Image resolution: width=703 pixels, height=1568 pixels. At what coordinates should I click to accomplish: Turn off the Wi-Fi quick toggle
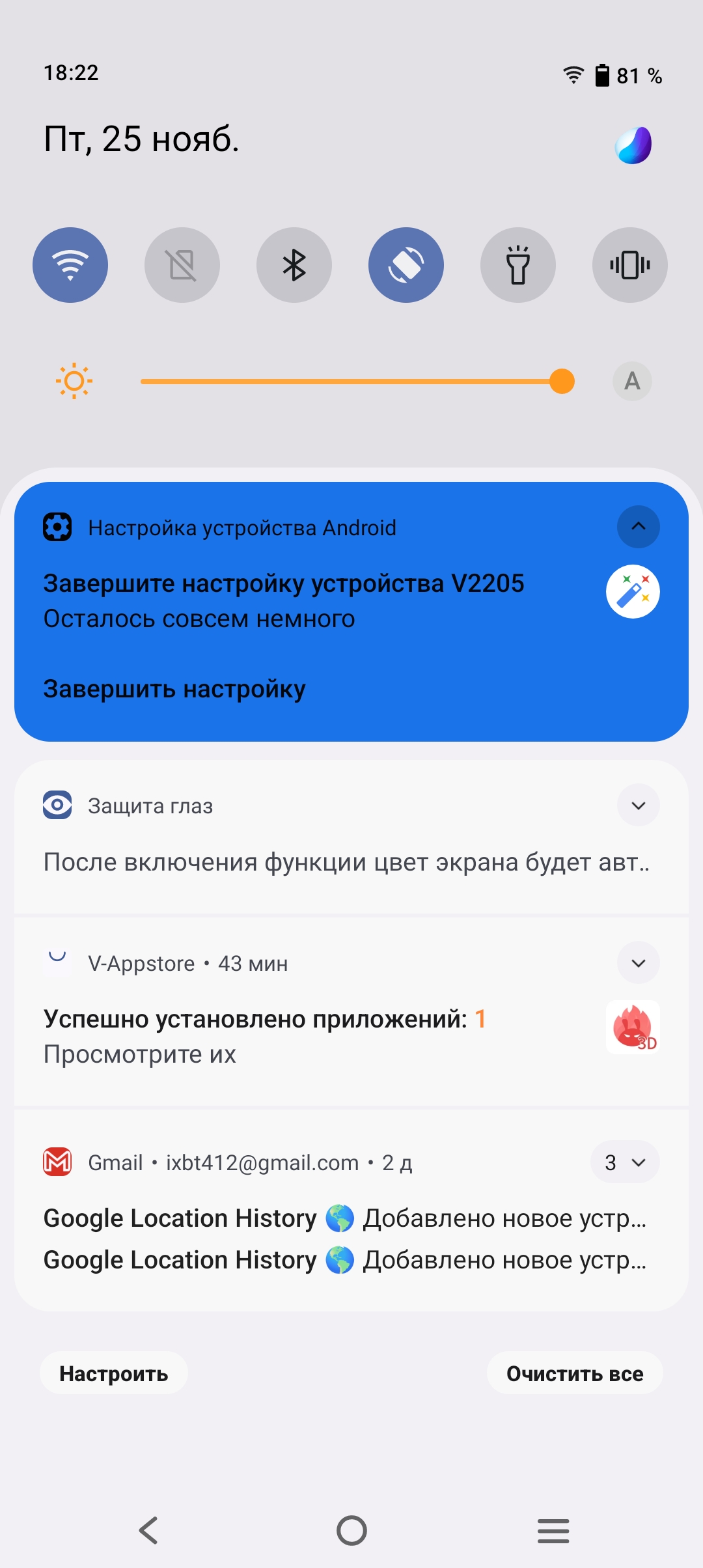70,265
